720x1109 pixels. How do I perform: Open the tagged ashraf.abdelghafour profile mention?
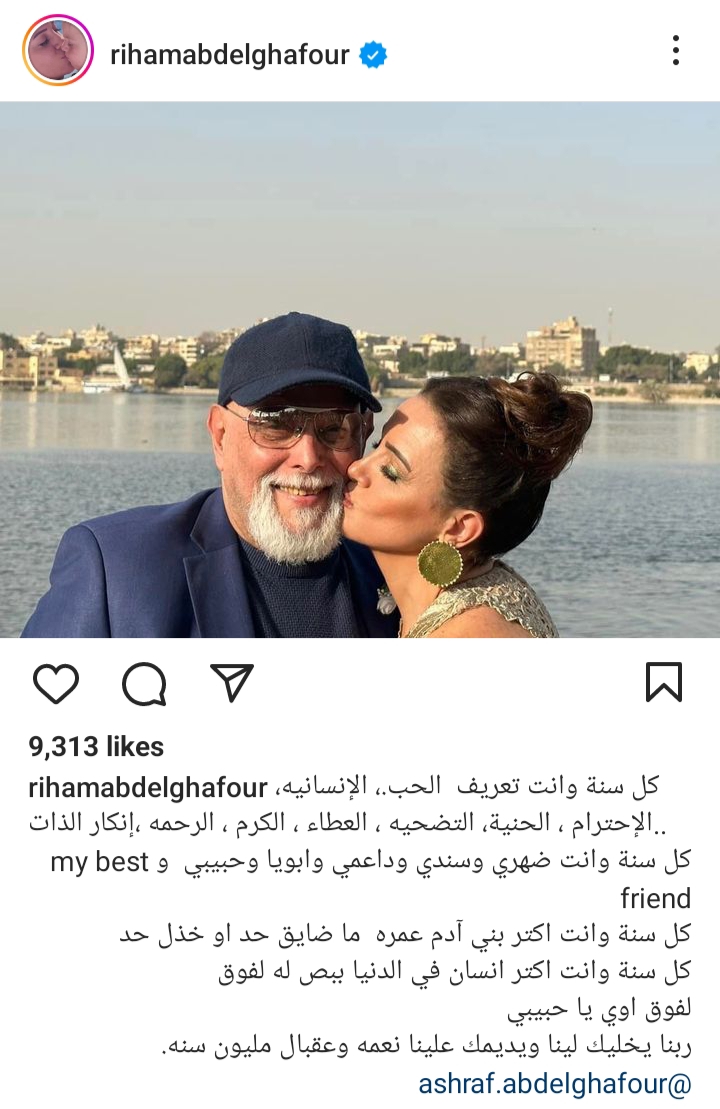[555, 1083]
